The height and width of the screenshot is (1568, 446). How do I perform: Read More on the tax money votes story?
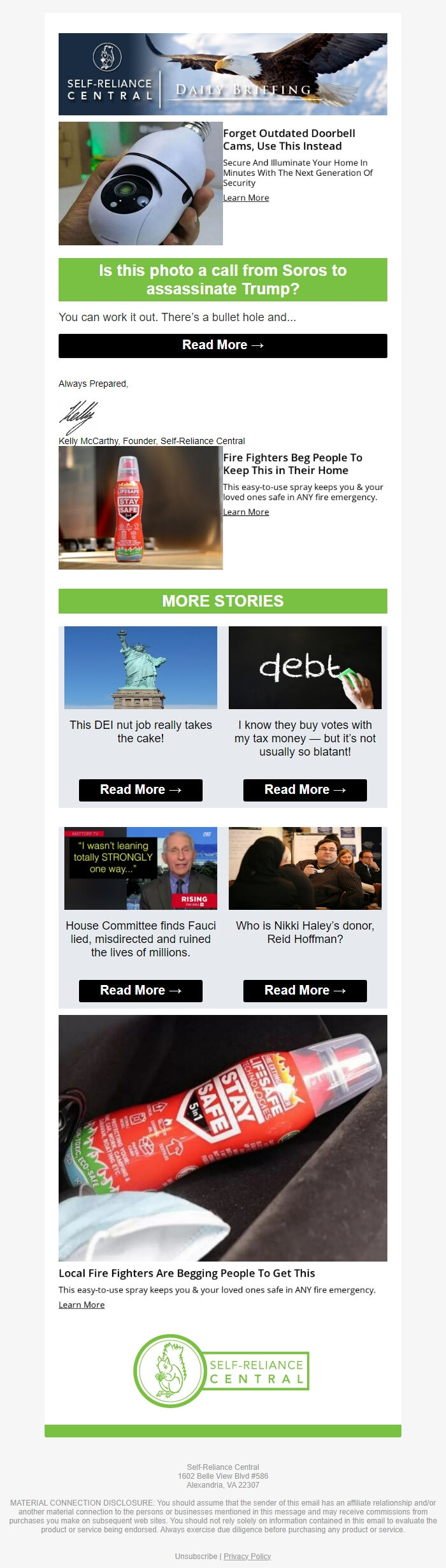tap(305, 790)
